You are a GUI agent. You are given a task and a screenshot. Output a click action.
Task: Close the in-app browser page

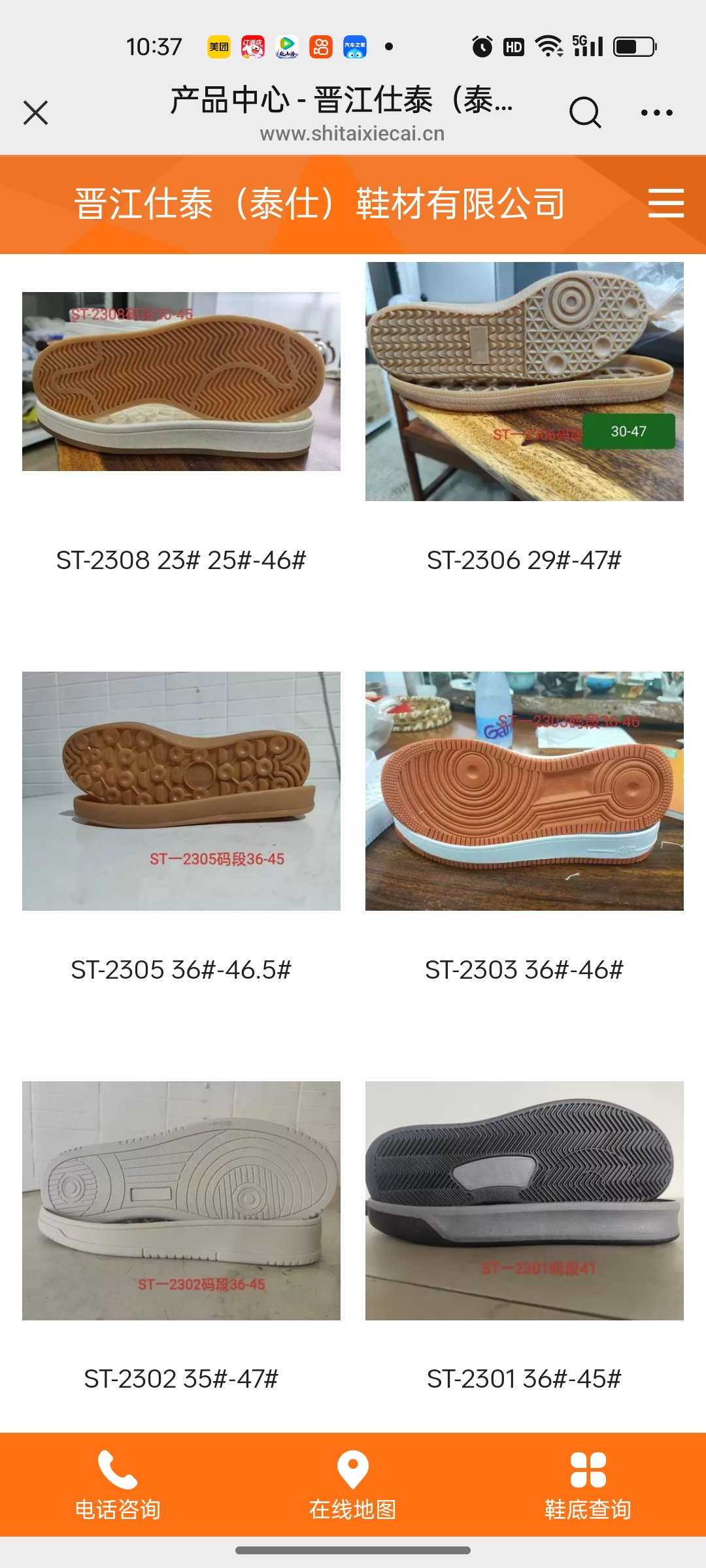36,112
